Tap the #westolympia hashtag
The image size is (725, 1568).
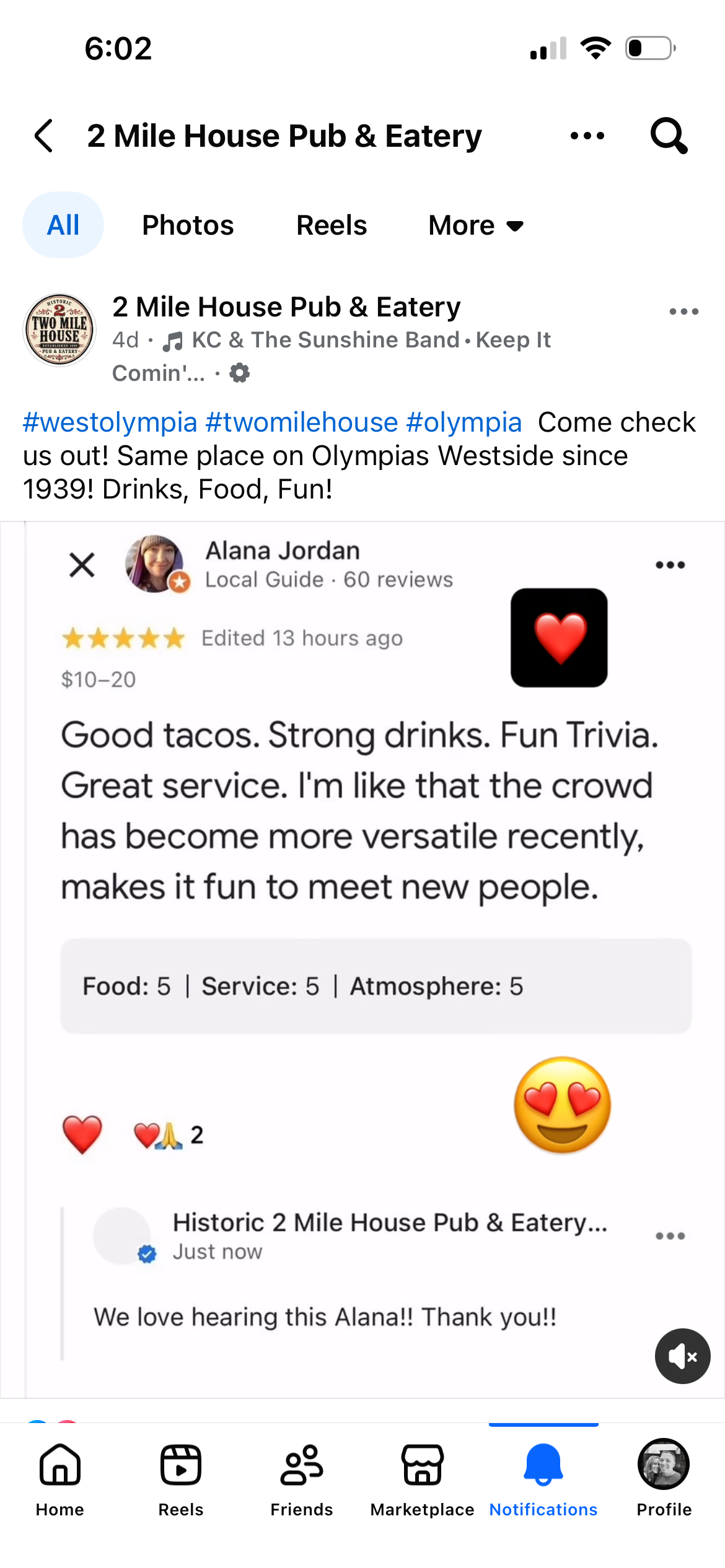click(x=110, y=422)
